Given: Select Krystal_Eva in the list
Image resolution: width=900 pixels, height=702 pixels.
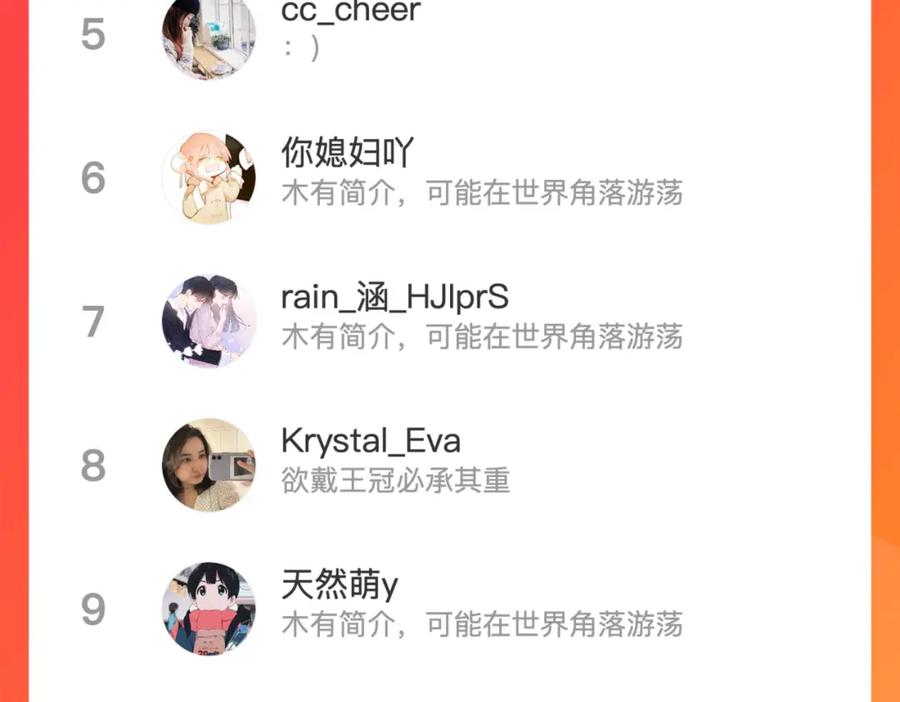Looking at the screenshot, I should point(449,465).
